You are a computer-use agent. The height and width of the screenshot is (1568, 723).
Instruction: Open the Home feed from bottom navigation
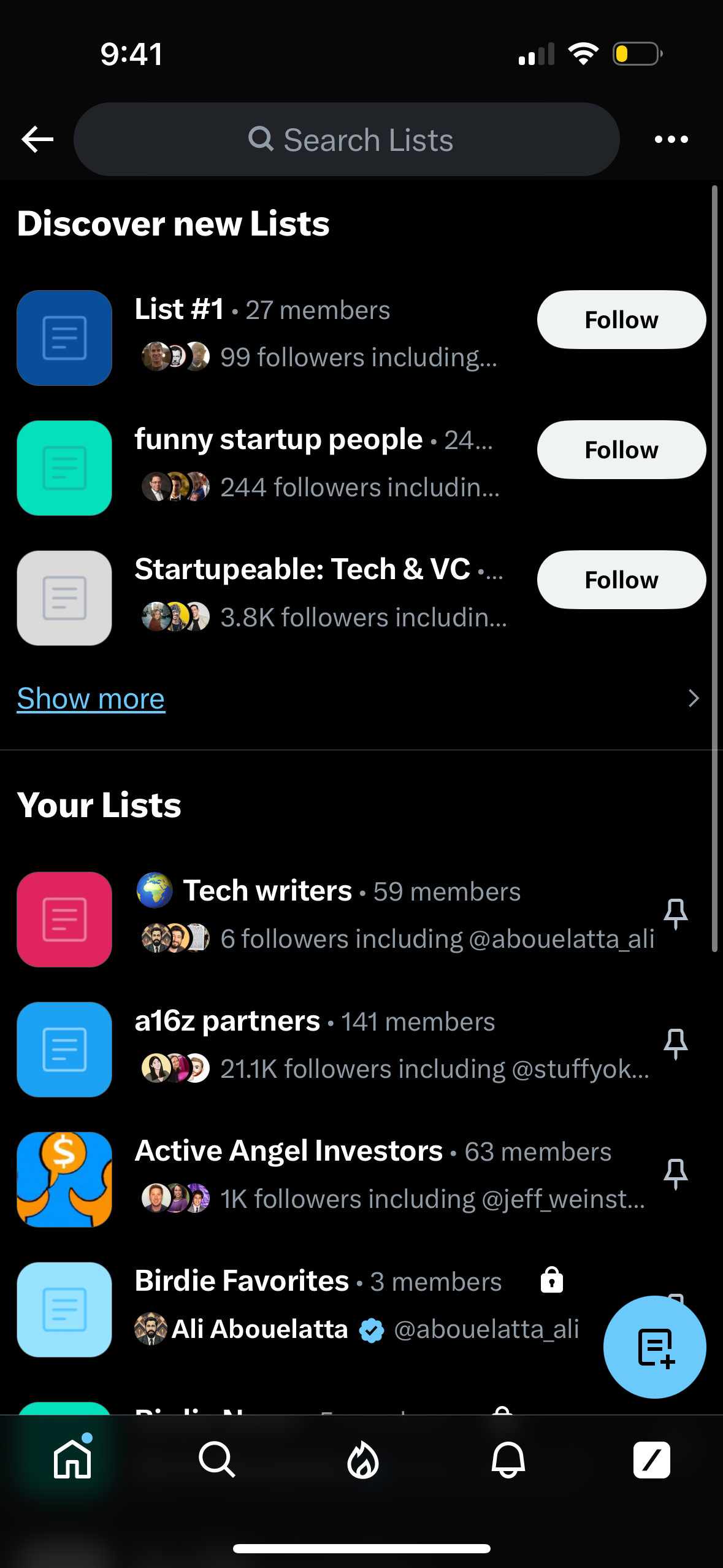coord(72,1459)
